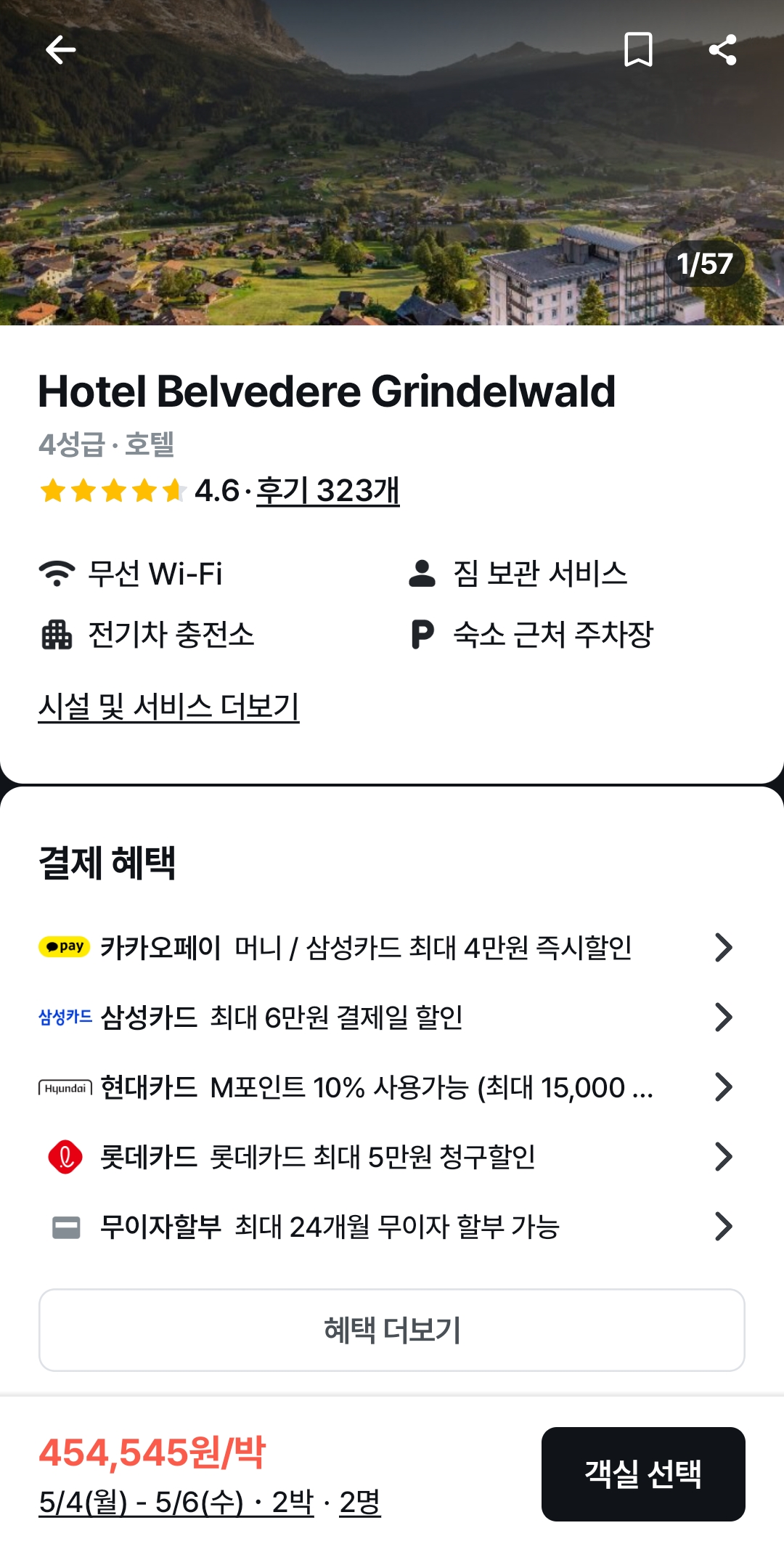
Task: Go back using the arrow icon
Action: (x=60, y=50)
